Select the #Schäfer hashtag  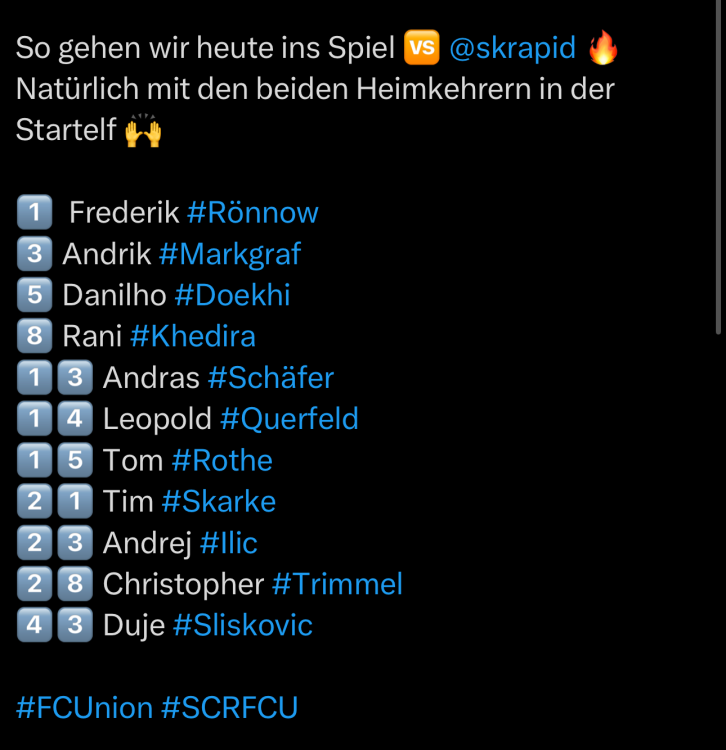tap(270, 377)
